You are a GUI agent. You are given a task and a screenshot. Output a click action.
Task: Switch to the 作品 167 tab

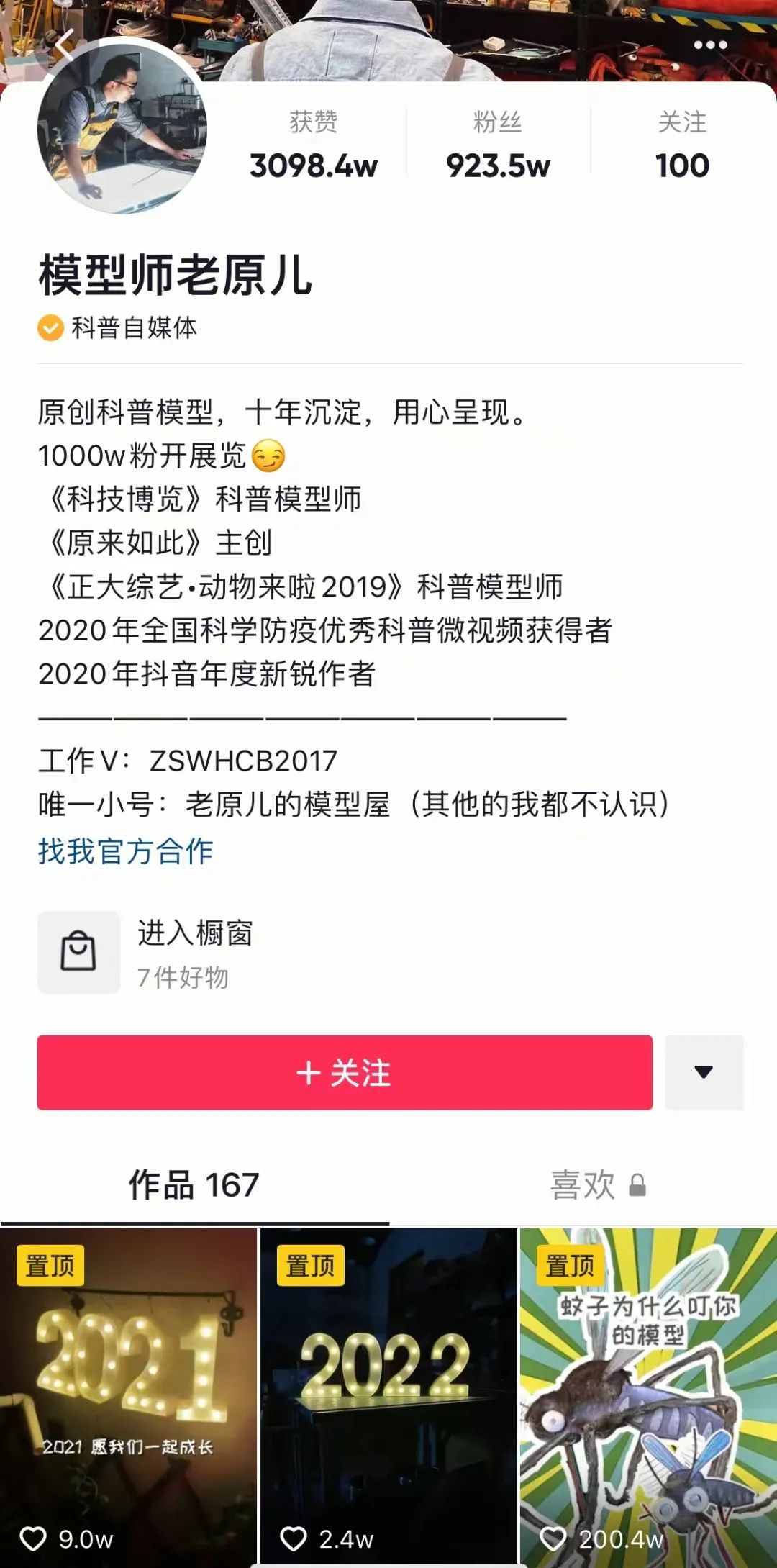[194, 1184]
